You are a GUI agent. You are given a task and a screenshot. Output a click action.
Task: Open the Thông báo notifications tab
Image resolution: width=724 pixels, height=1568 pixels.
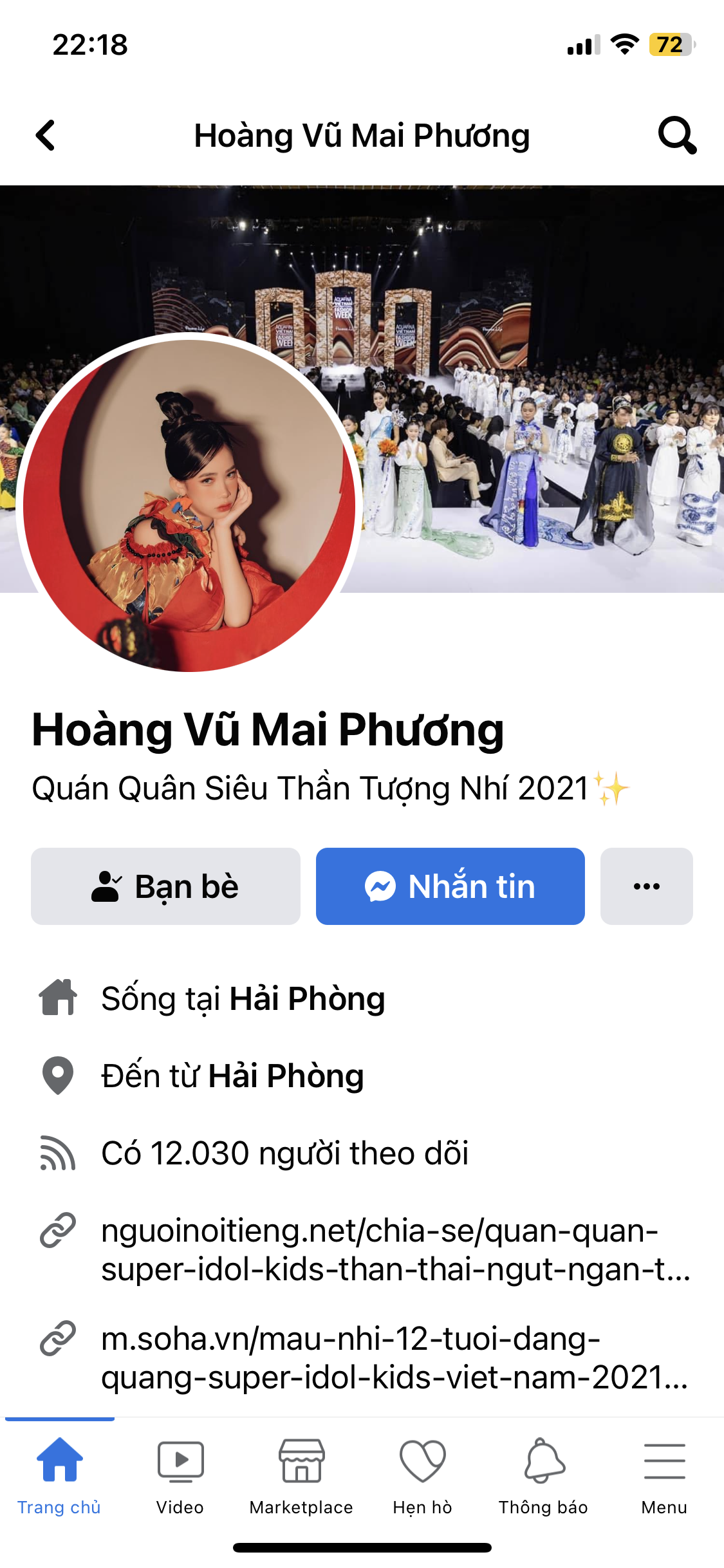[543, 1474]
